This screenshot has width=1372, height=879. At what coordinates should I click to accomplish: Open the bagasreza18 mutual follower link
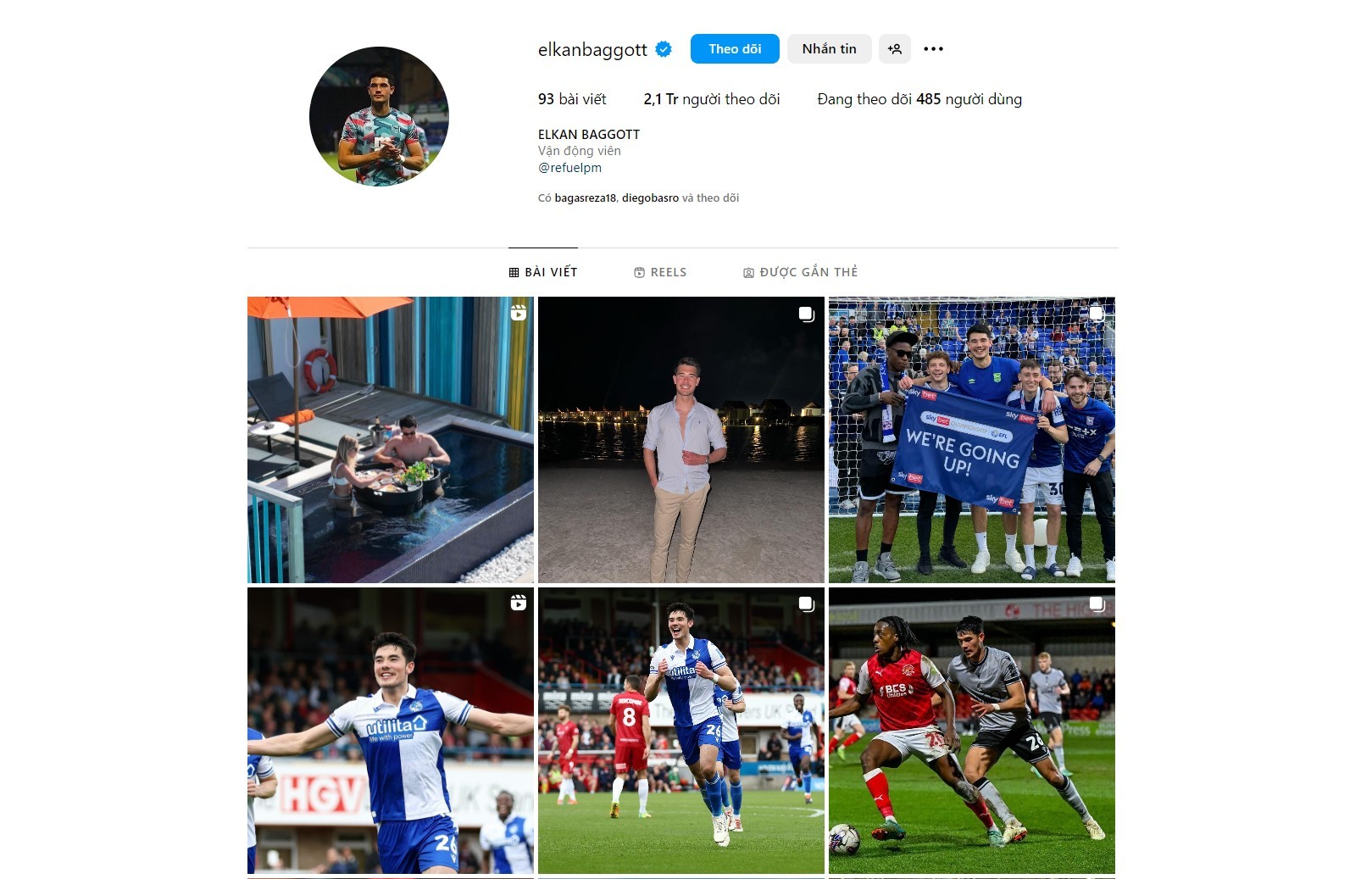pyautogui.click(x=585, y=198)
